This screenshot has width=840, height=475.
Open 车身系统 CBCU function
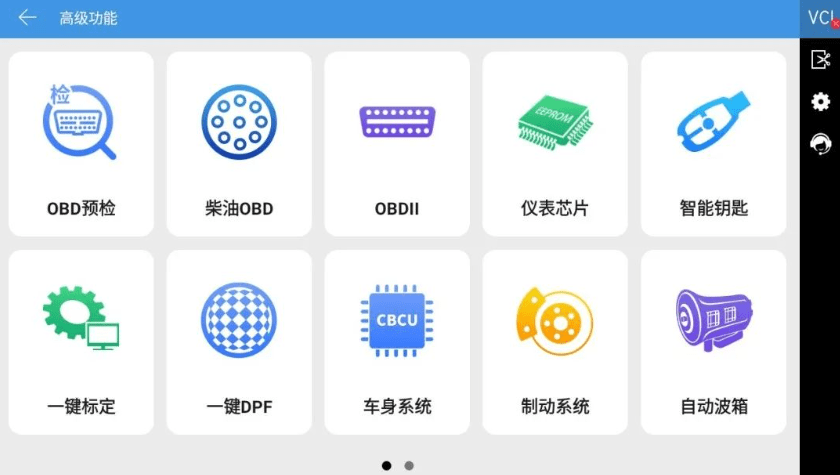point(397,342)
